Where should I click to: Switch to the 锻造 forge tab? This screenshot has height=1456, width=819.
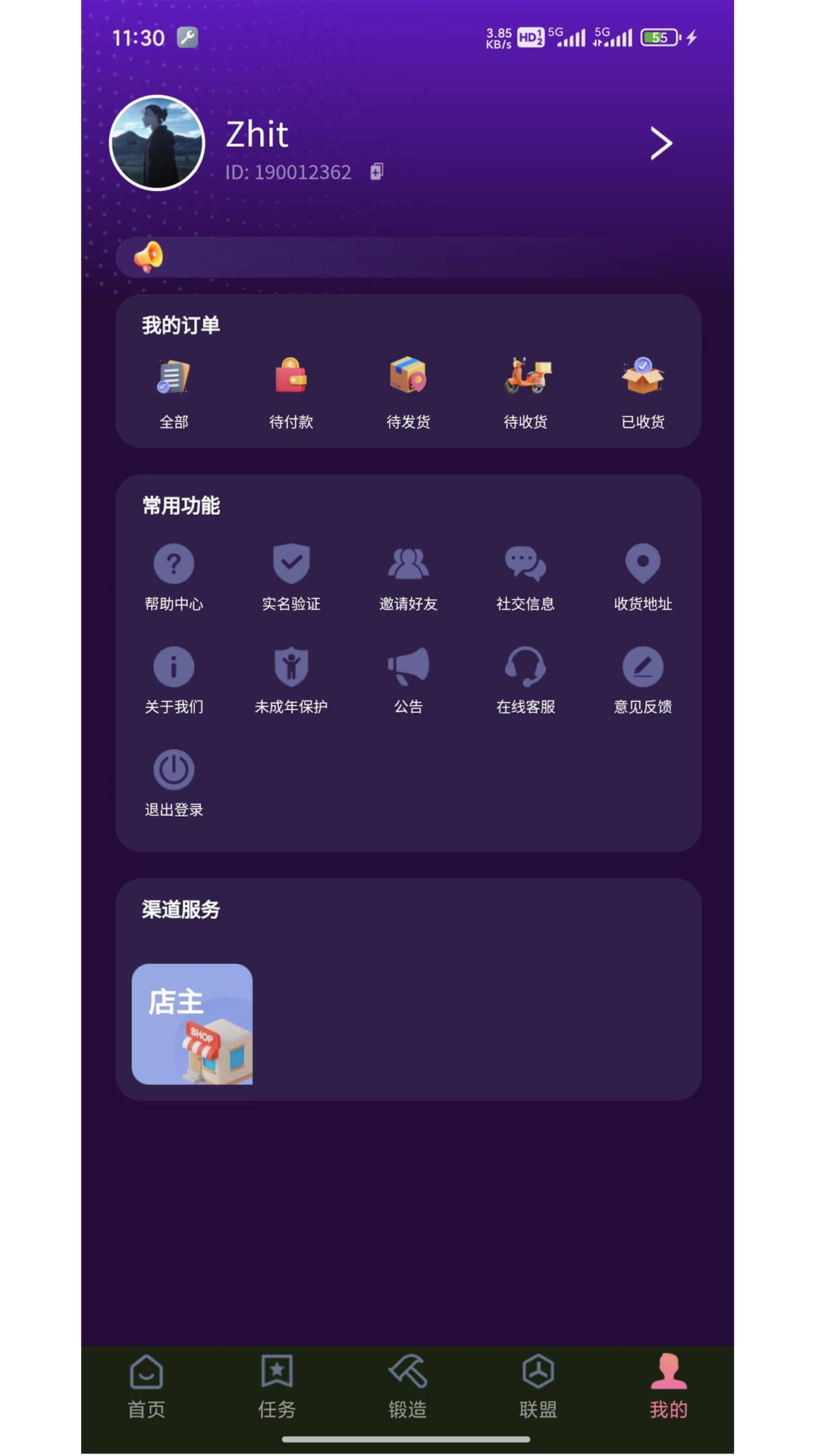click(408, 1387)
